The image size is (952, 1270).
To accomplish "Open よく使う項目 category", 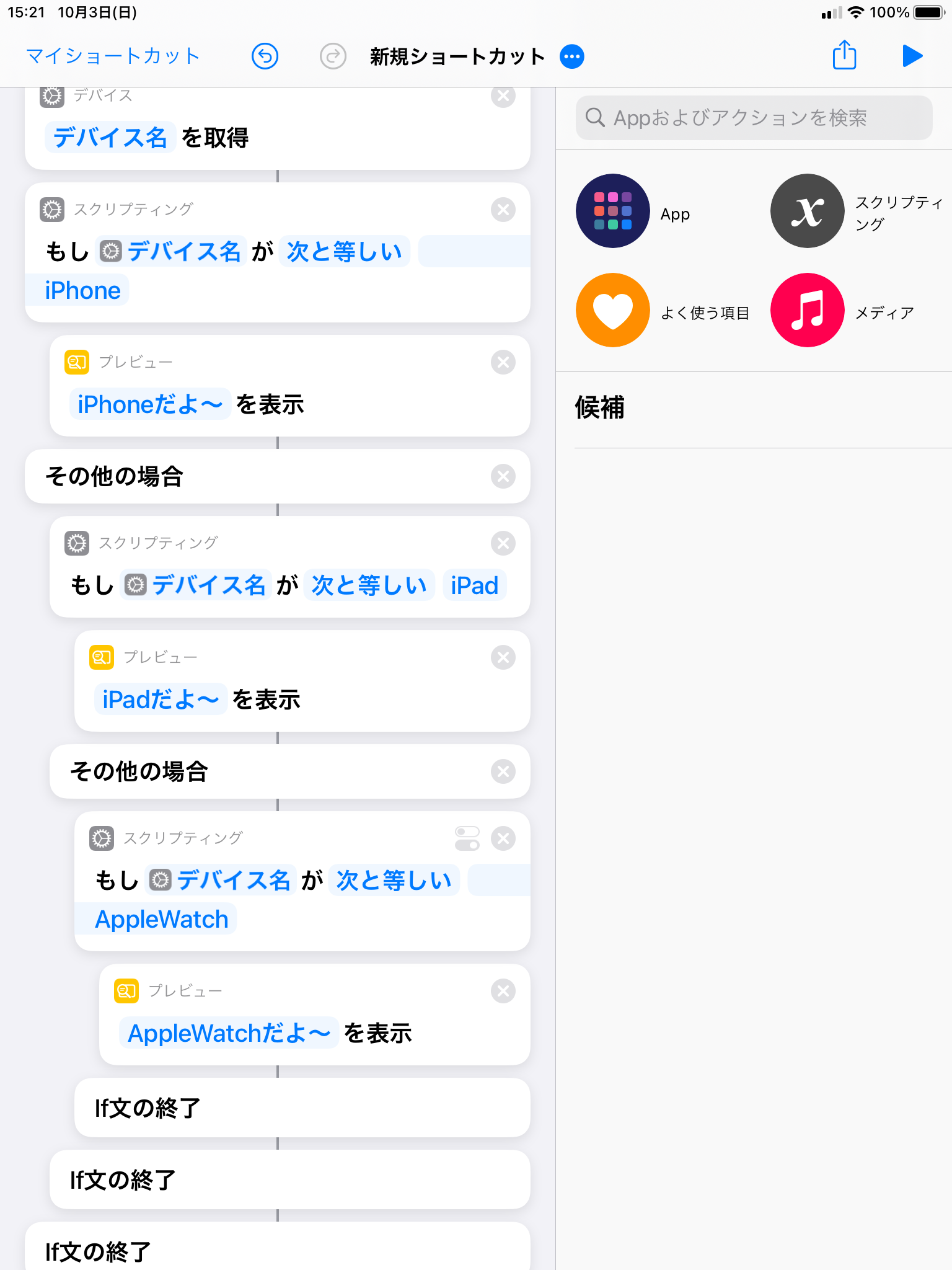I will tap(612, 310).
